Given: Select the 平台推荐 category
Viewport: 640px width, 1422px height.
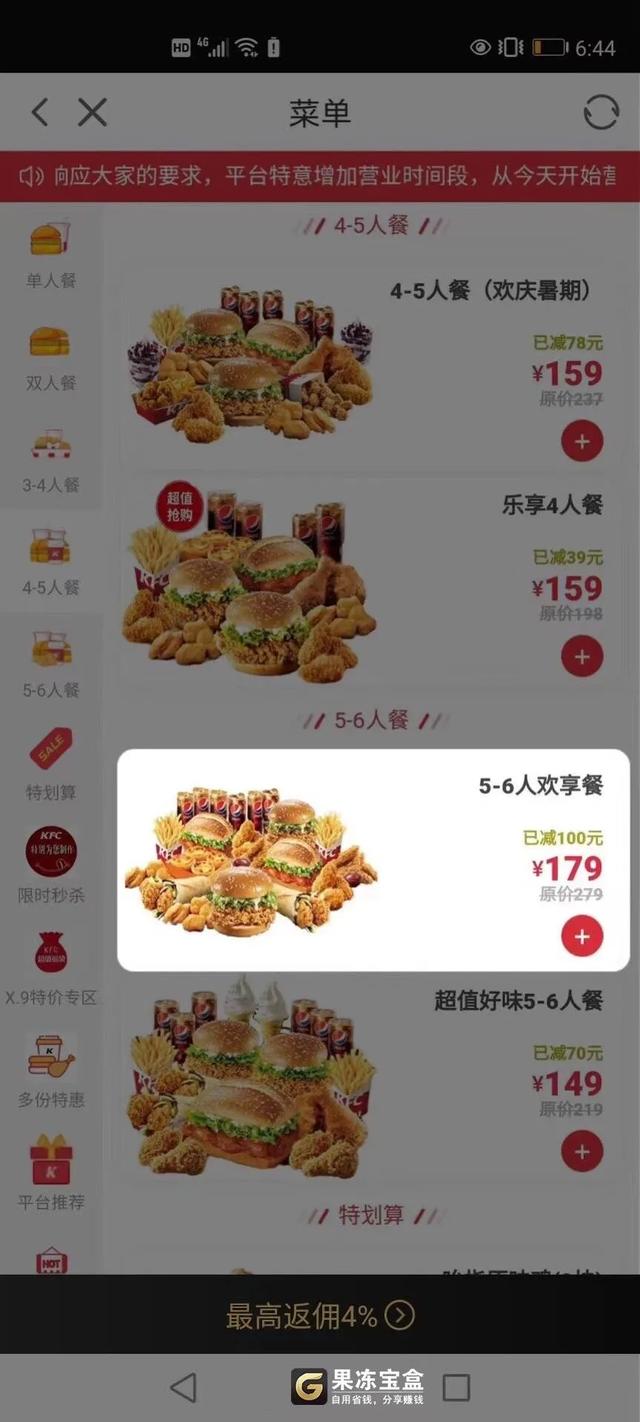Looking at the screenshot, I should tap(50, 1175).
